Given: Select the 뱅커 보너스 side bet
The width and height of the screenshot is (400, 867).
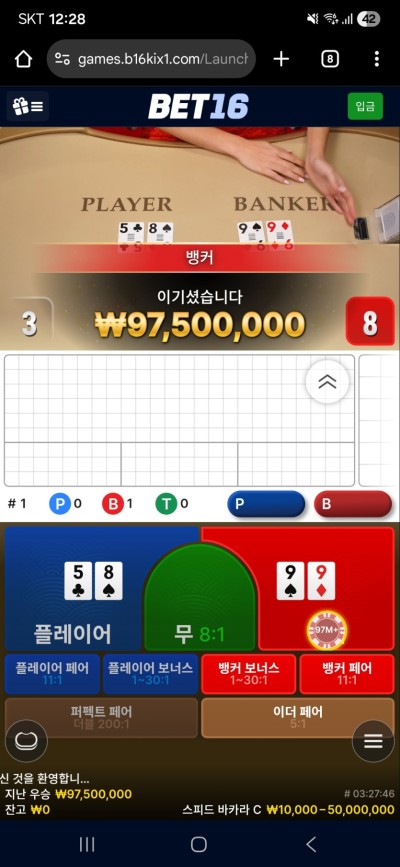Looking at the screenshot, I should (248, 673).
